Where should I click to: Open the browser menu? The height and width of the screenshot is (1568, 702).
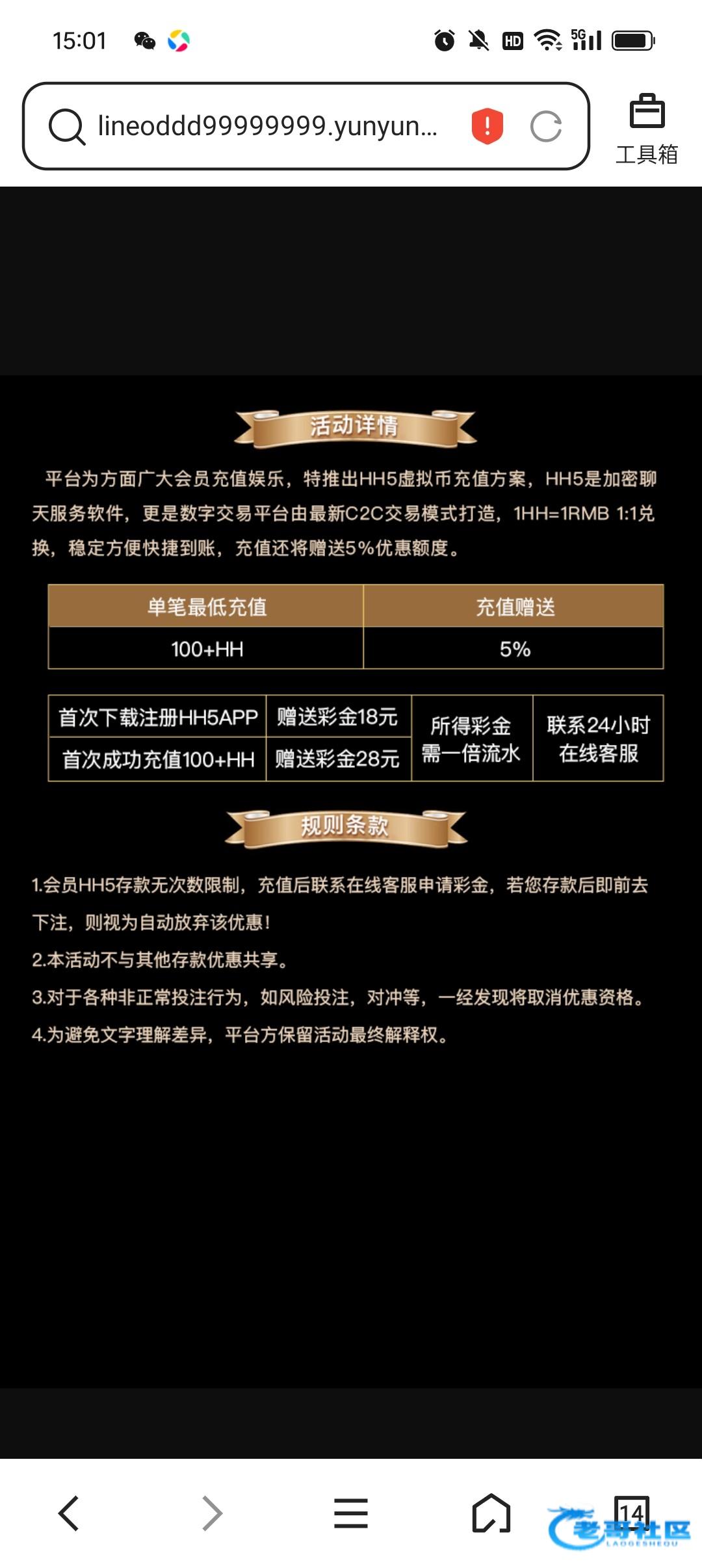351,1513
